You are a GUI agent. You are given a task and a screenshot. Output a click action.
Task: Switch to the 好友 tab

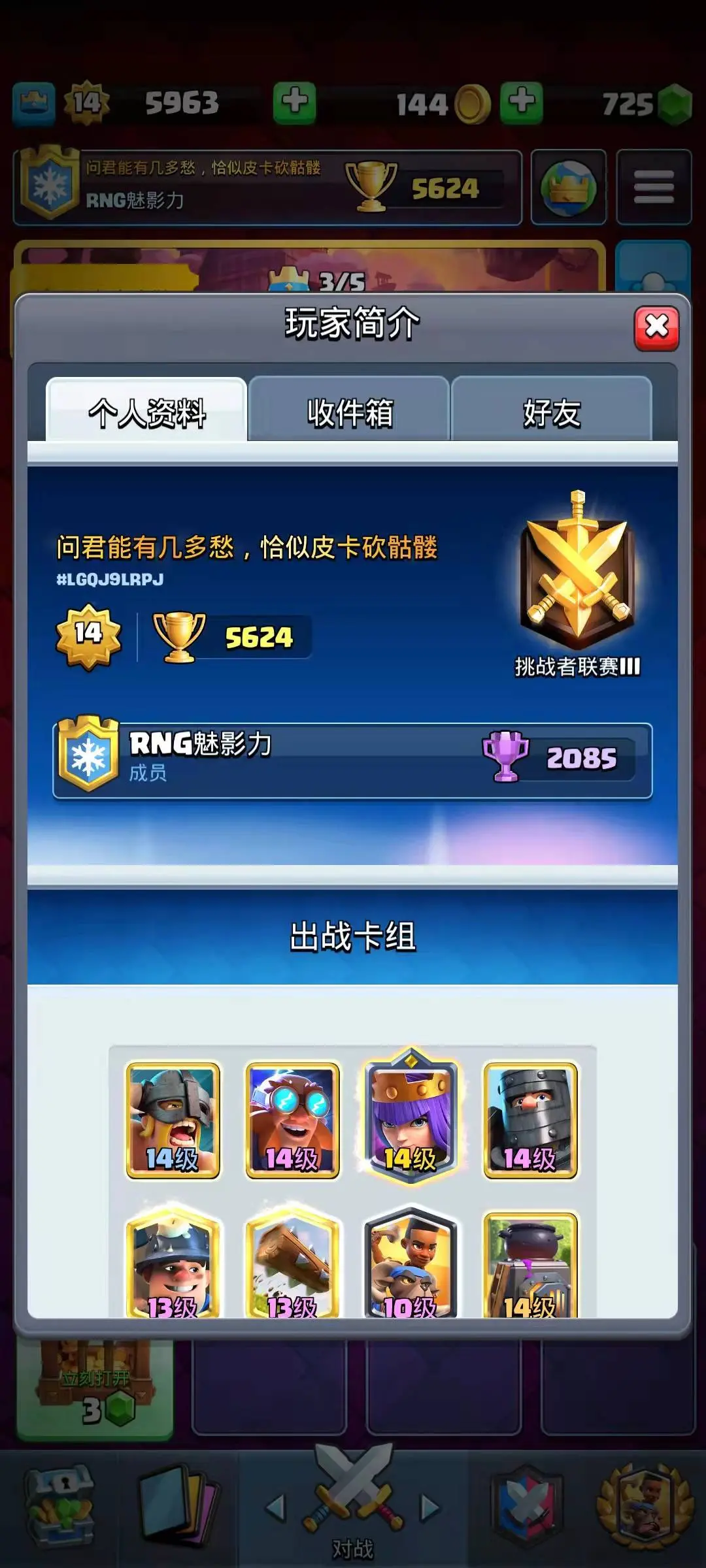[x=551, y=410]
